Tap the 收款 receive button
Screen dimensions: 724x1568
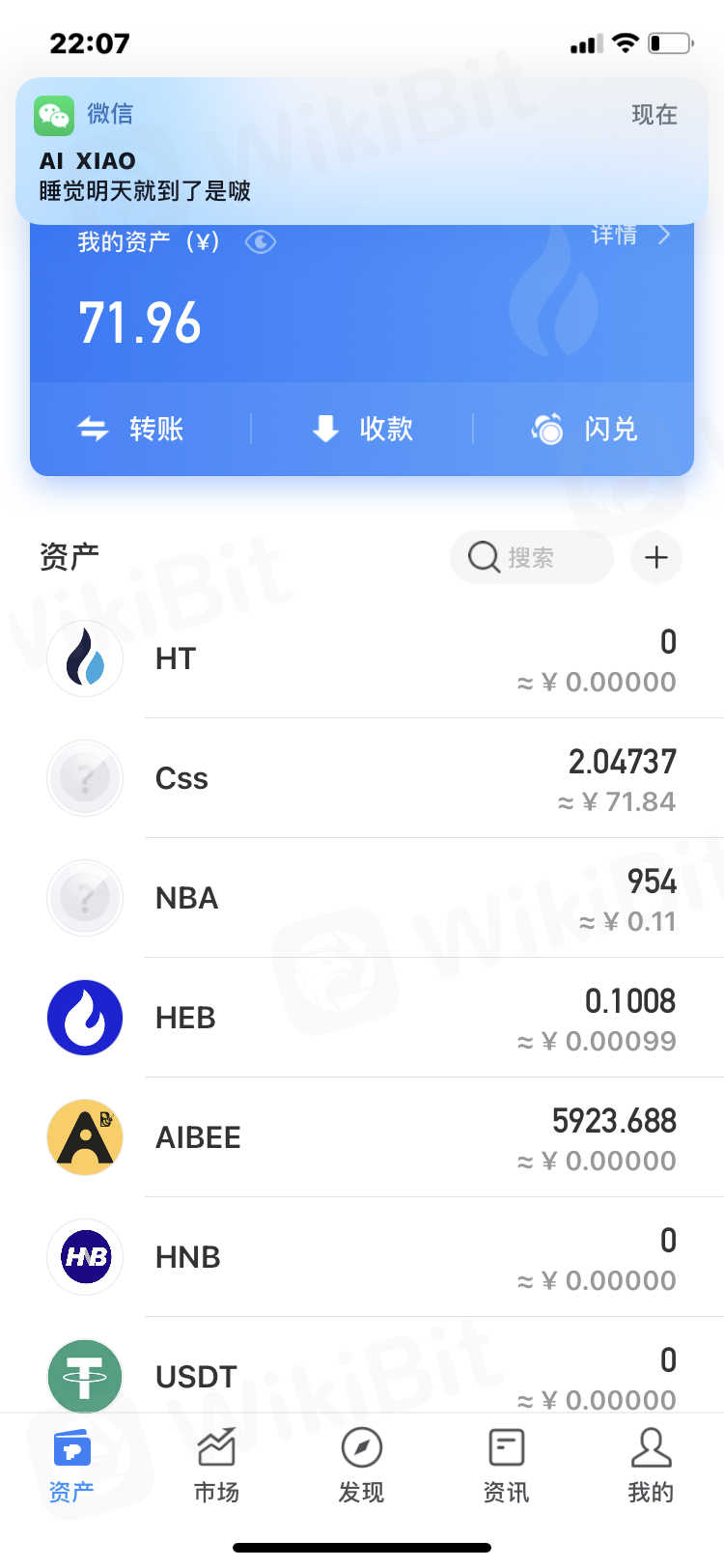[363, 429]
